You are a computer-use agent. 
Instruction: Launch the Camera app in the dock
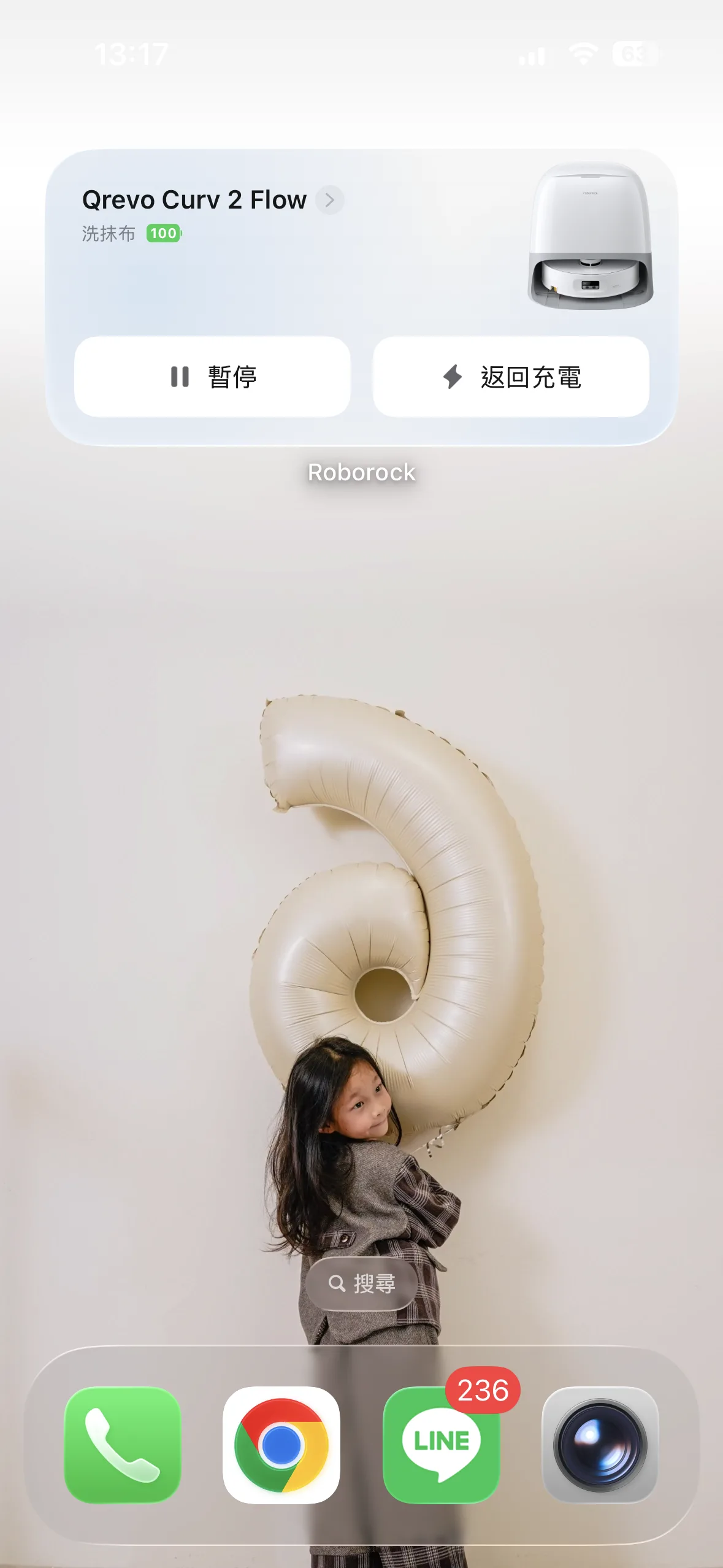click(x=600, y=1445)
